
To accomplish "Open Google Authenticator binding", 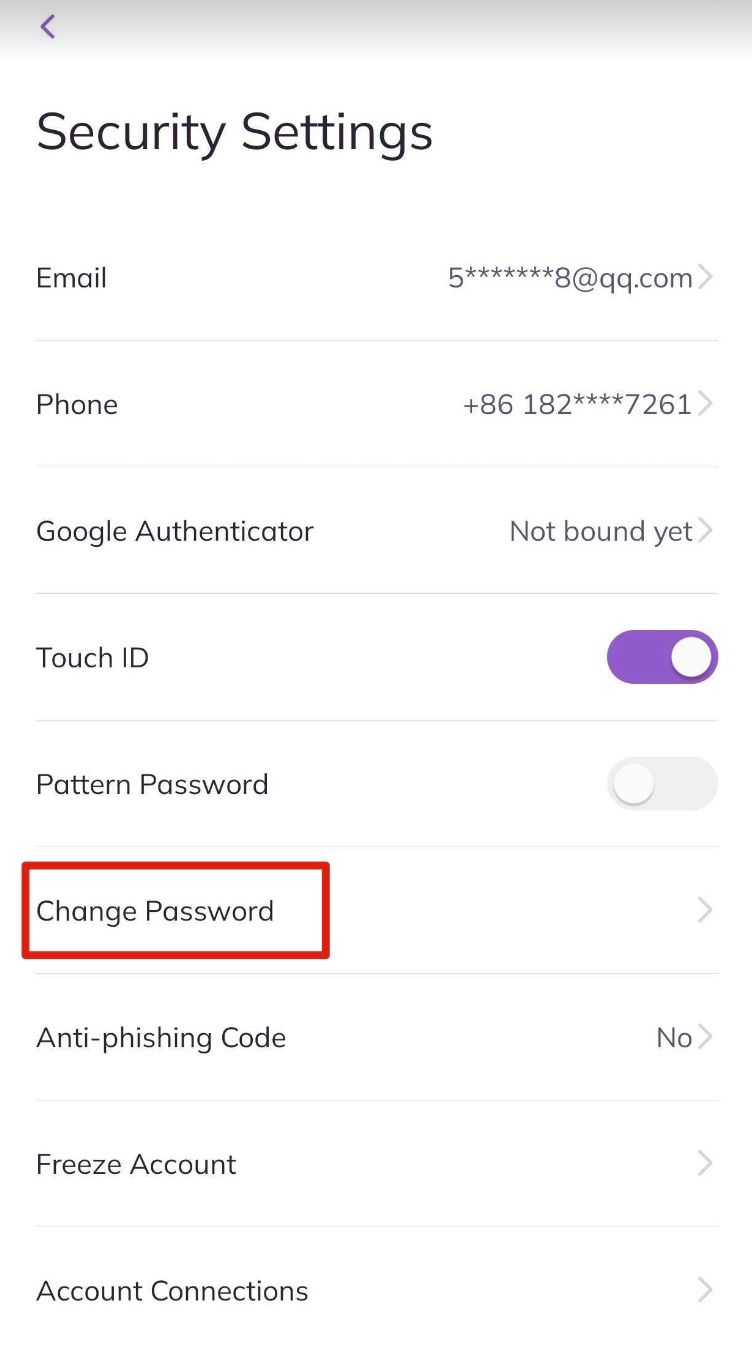I will tap(376, 531).
